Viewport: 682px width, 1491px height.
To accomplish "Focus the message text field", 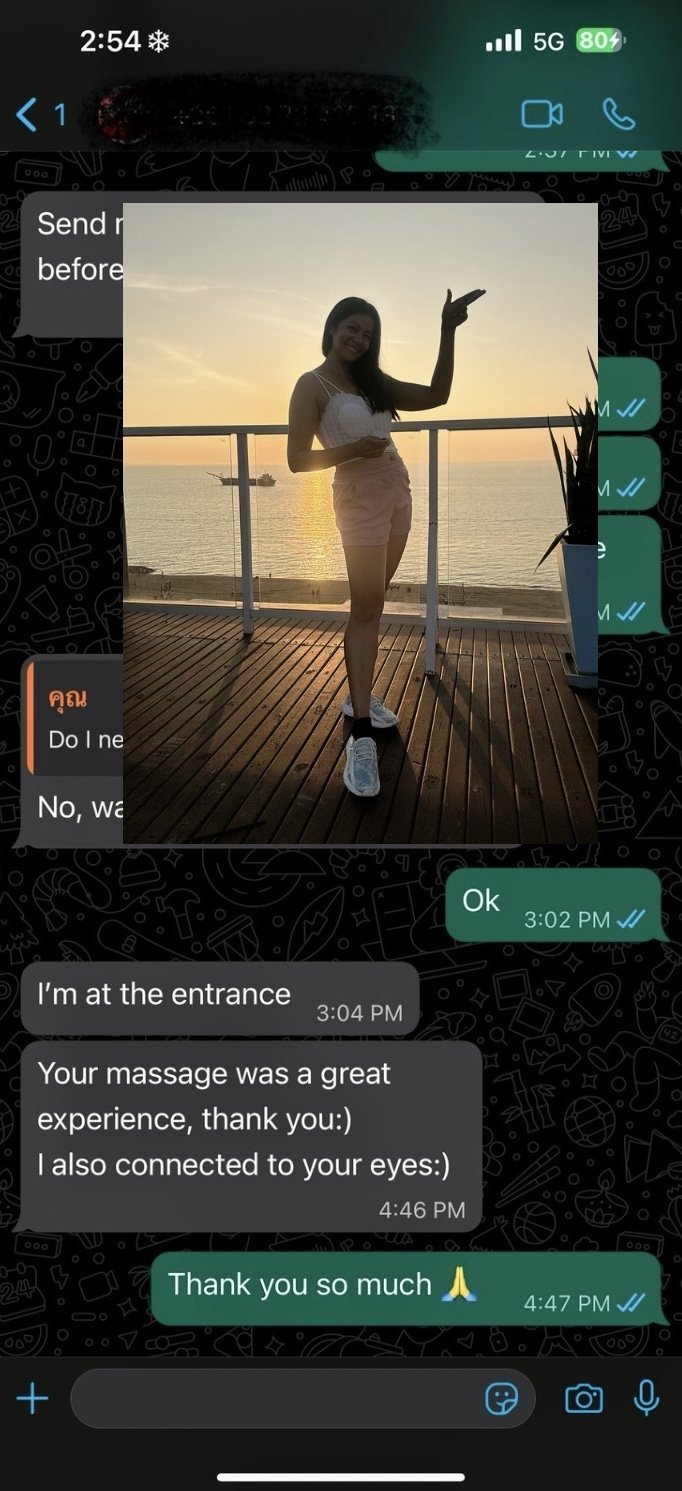I will [x=270, y=1398].
